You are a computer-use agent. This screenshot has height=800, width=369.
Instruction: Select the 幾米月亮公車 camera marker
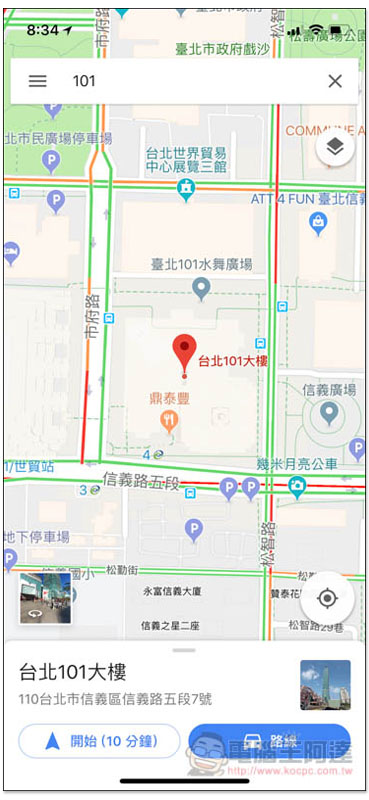pyautogui.click(x=297, y=487)
